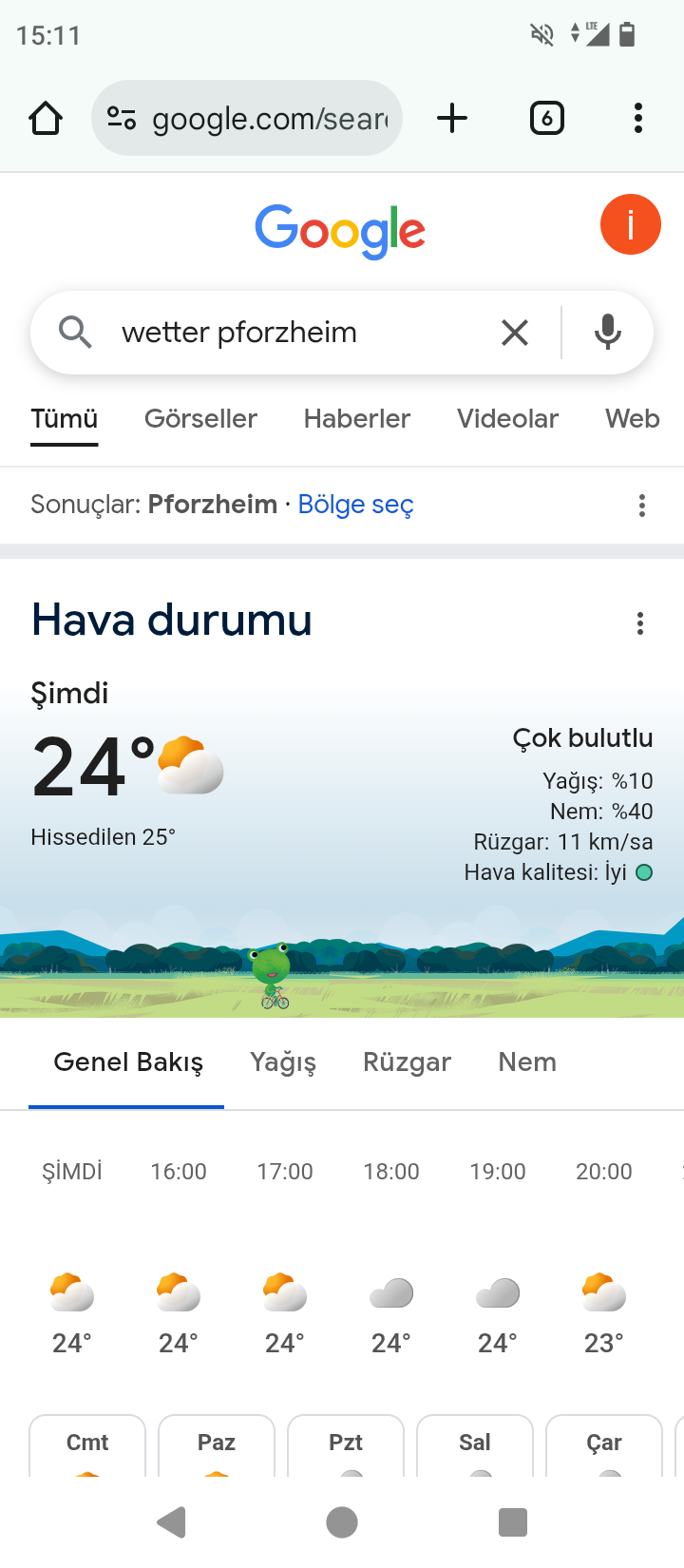Go back with the system back button
The width and height of the screenshot is (684, 1568).
pos(172,1522)
